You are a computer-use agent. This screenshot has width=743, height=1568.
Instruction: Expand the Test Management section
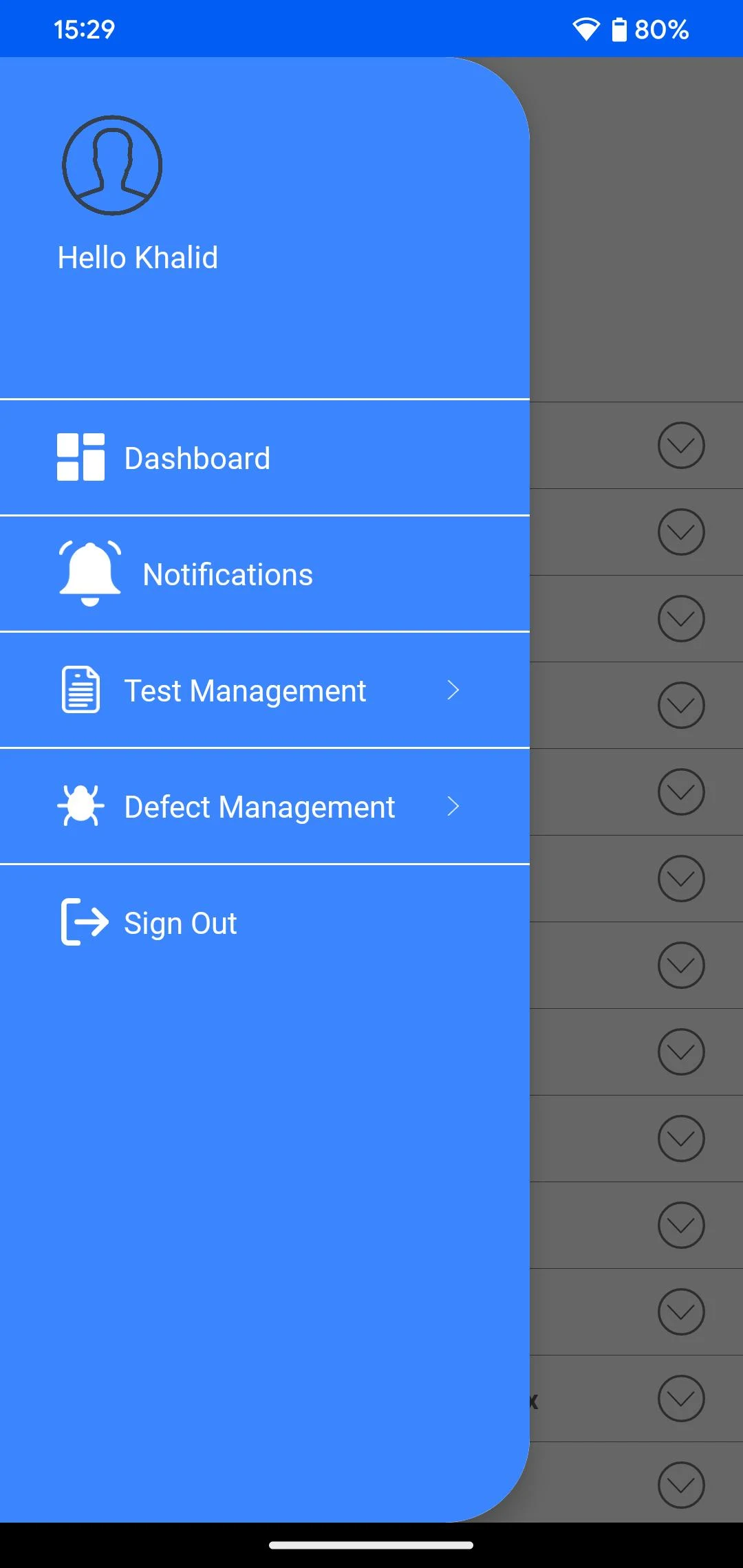tap(245, 690)
